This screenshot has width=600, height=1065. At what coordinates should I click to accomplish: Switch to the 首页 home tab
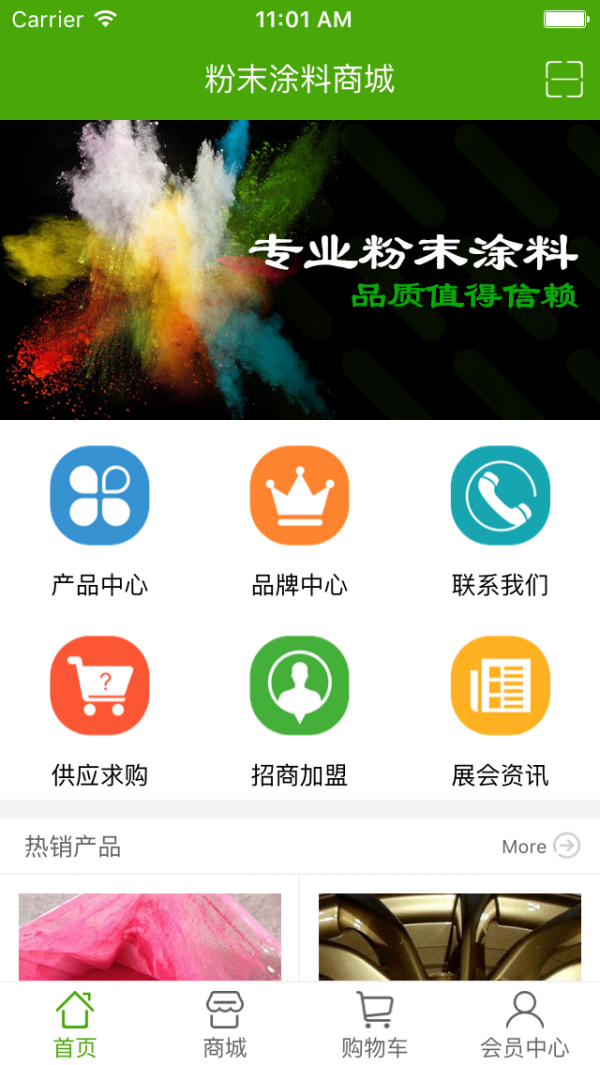pos(75,1024)
